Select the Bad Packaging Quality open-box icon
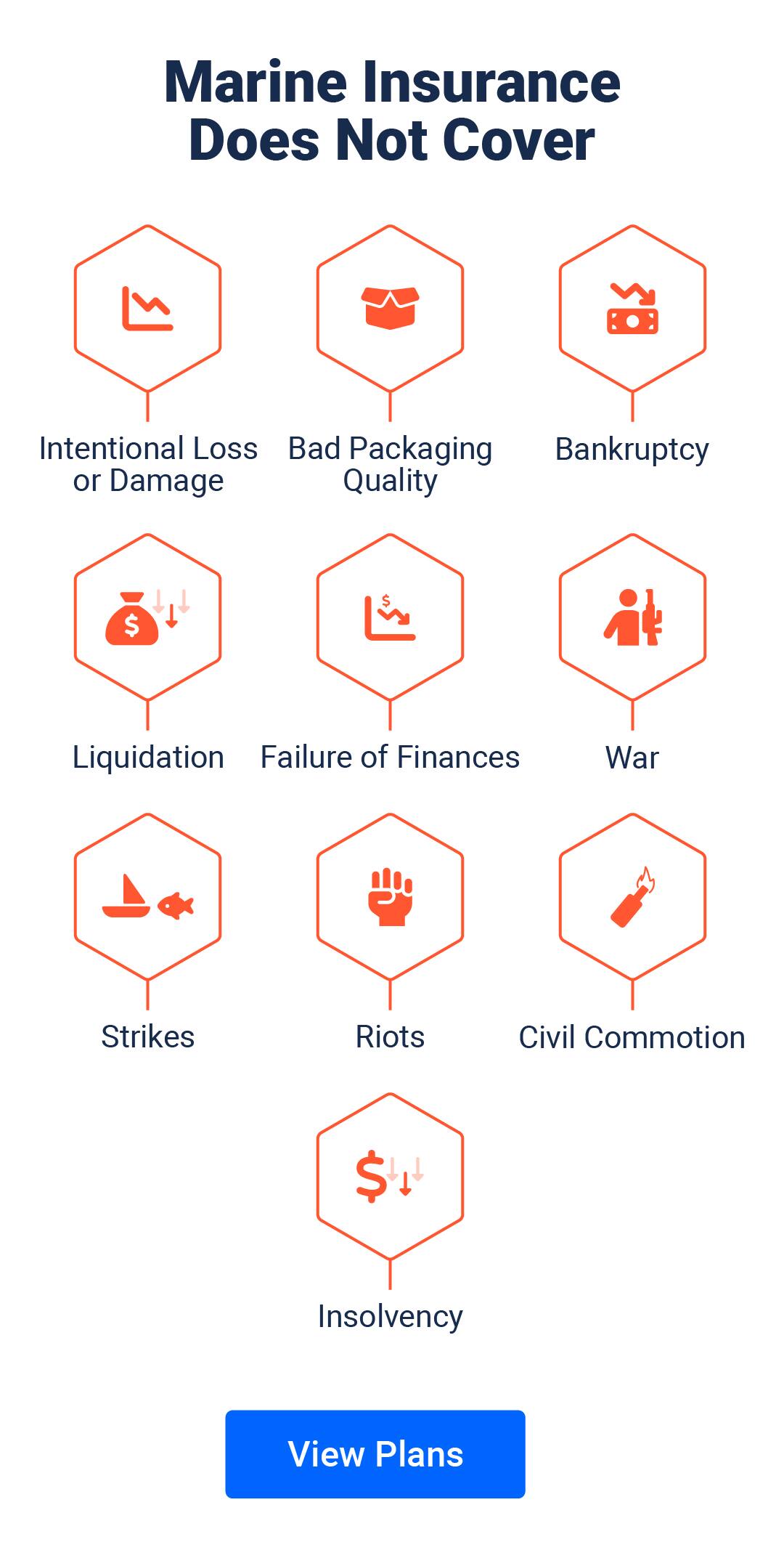784x1566 pixels. coord(391,305)
